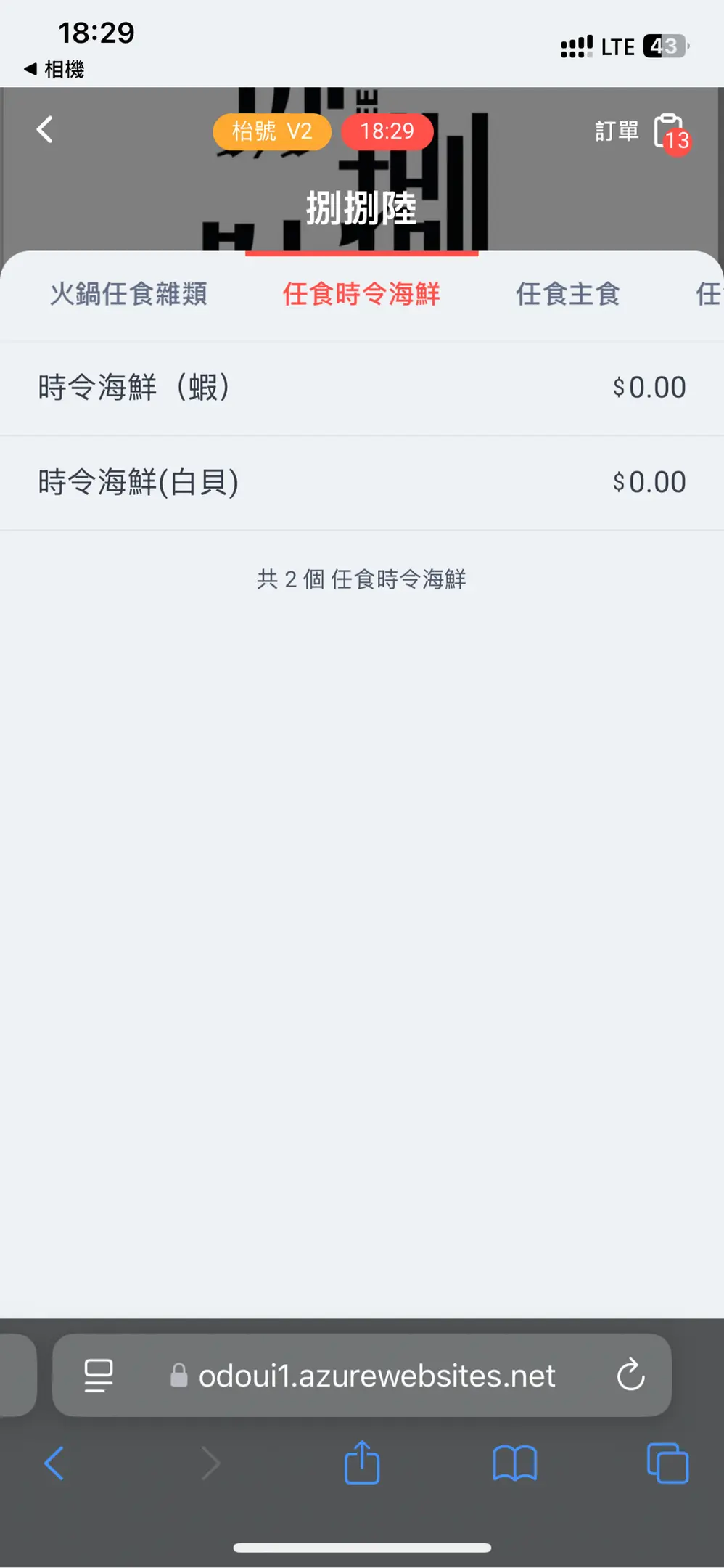
Task: Show all Safari tabs
Action: tap(667, 1463)
